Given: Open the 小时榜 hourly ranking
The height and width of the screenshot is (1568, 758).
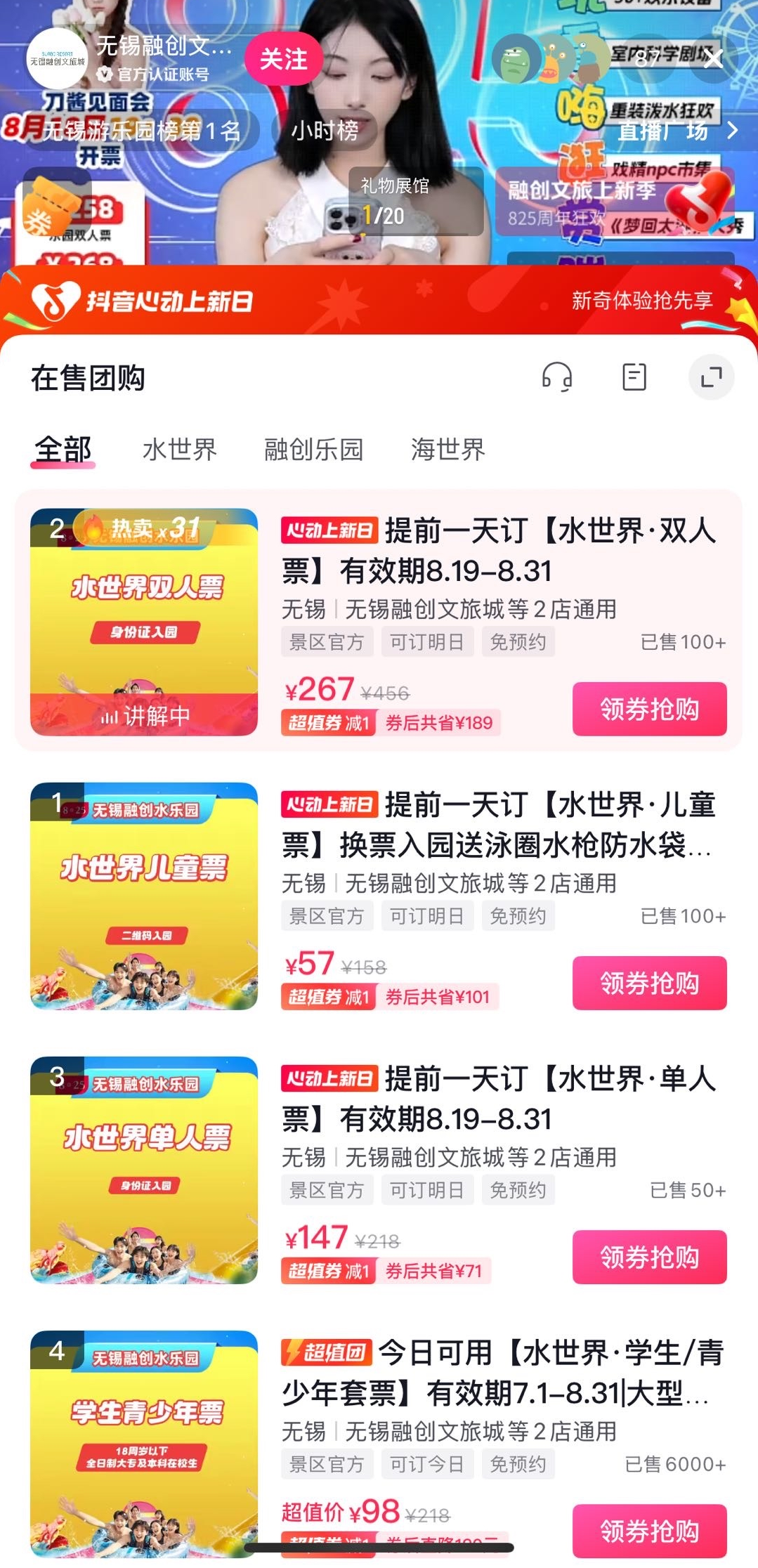Looking at the screenshot, I should point(325,131).
